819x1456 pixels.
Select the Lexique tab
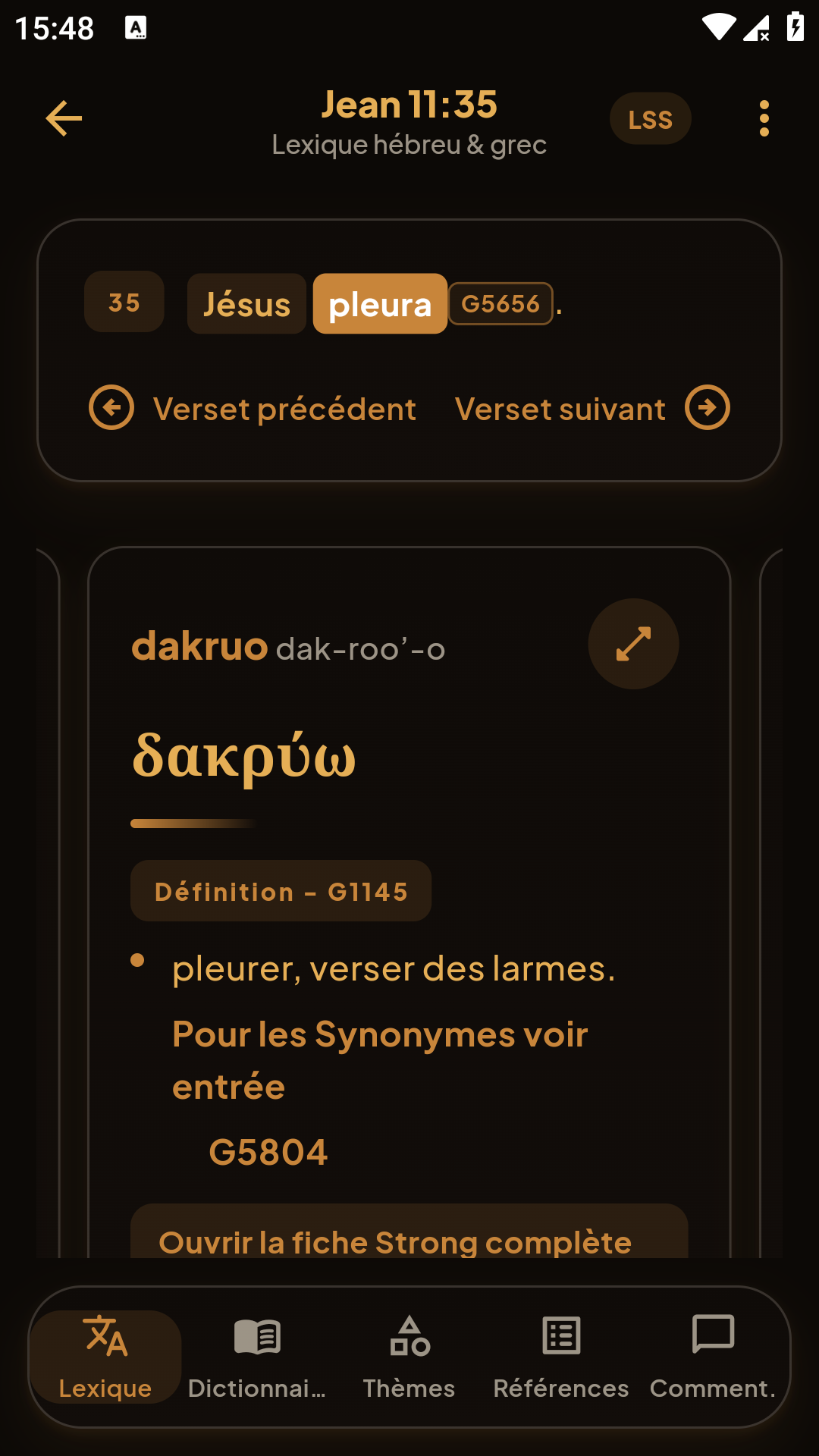coord(105,1357)
